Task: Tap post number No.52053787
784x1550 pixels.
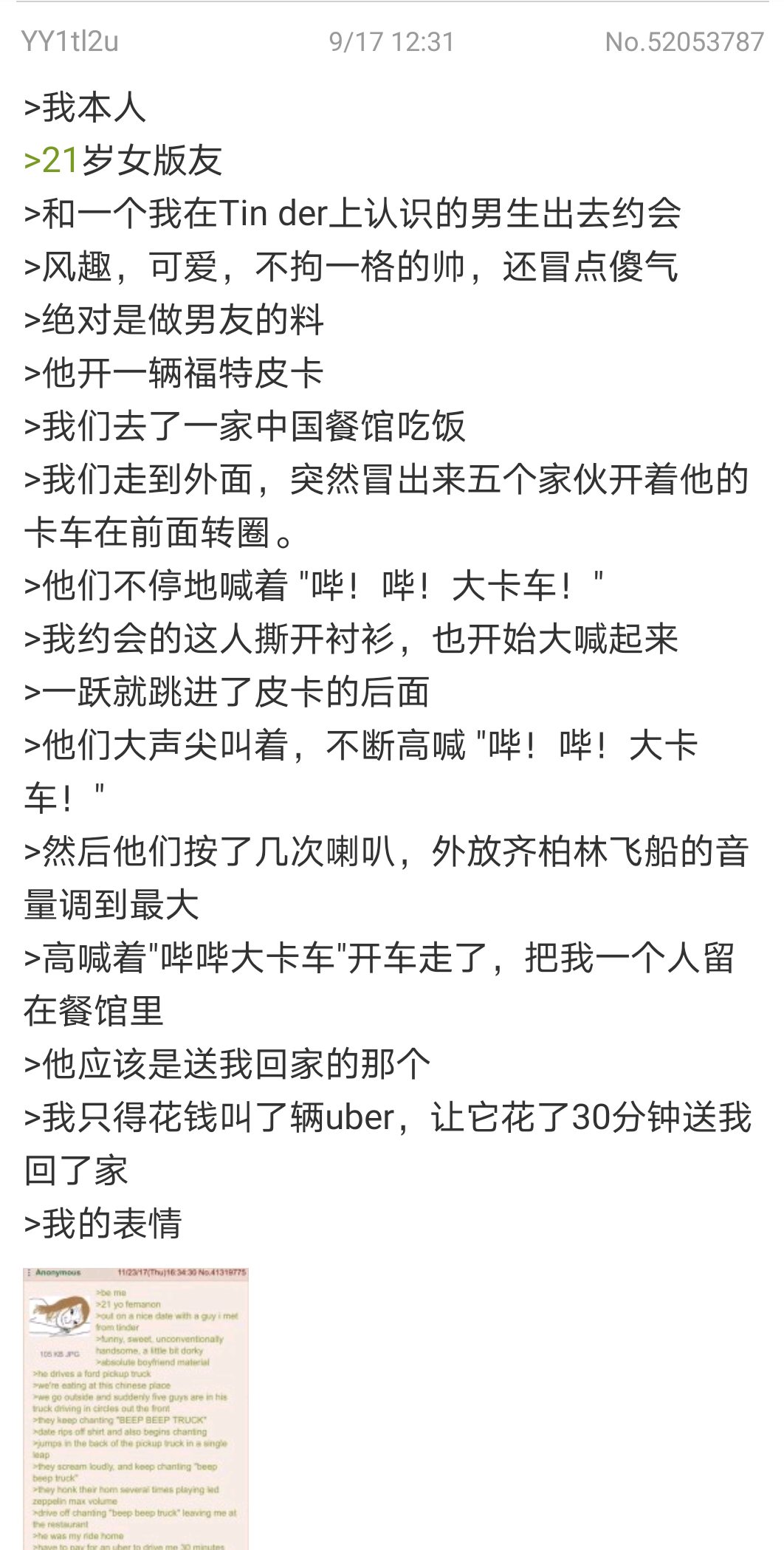Action: pos(684,42)
